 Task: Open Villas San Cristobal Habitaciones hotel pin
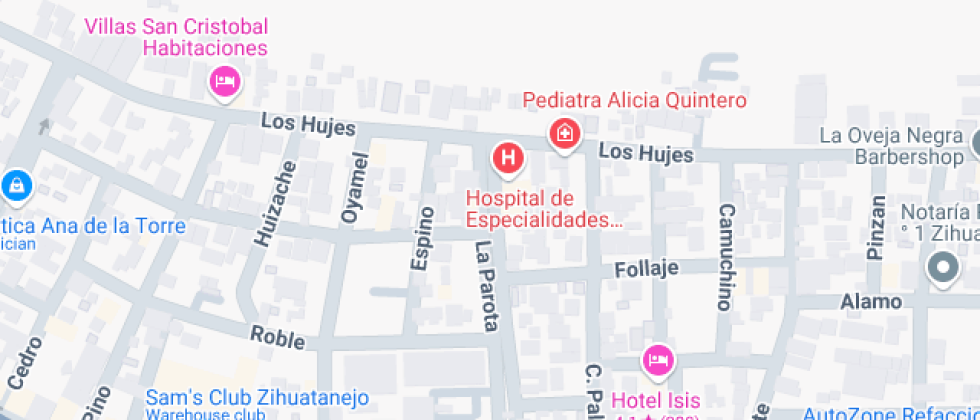pyautogui.click(x=226, y=81)
